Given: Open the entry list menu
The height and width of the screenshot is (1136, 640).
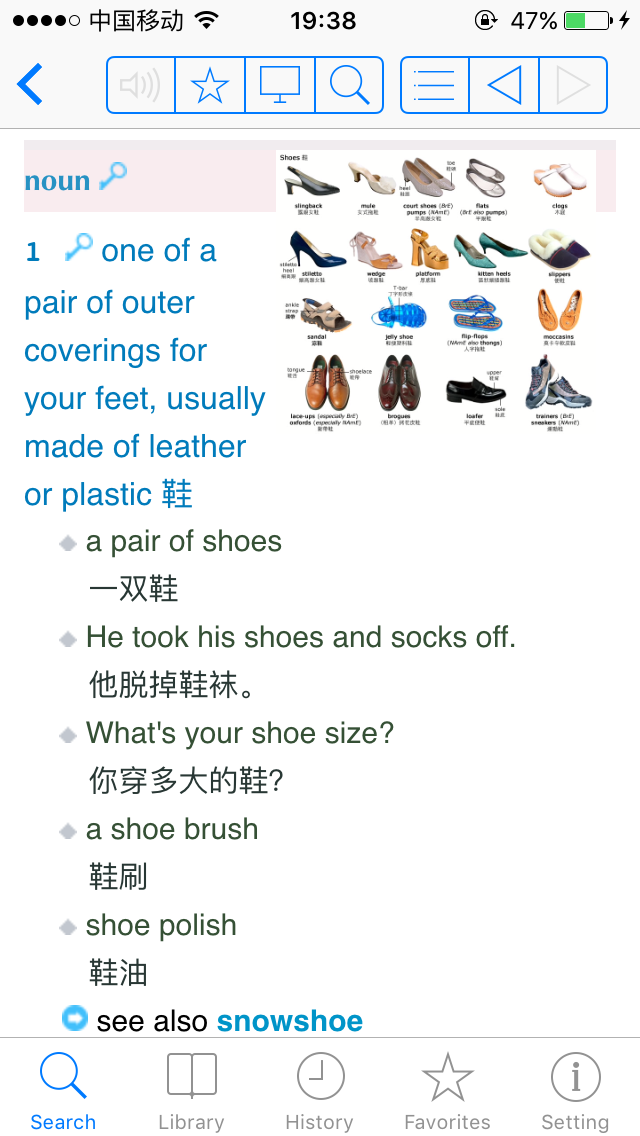Looking at the screenshot, I should tap(435, 85).
